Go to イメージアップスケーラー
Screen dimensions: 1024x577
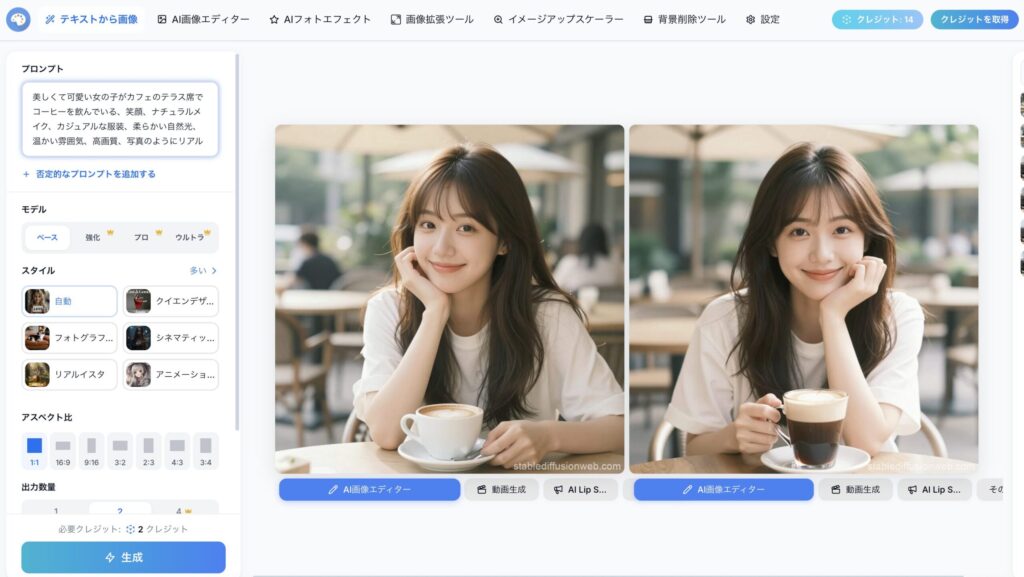coord(558,19)
